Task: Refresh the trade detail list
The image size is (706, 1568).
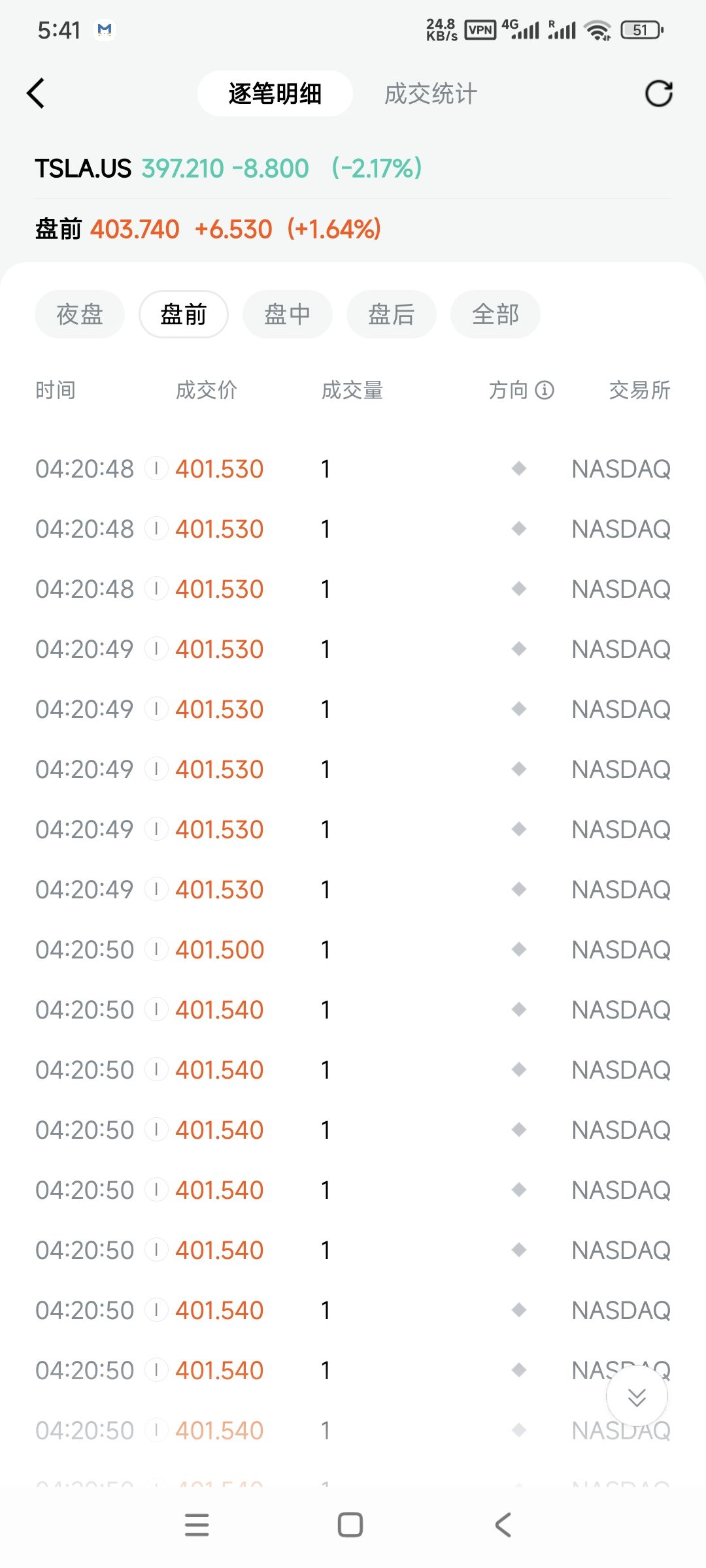Action: coord(658,93)
